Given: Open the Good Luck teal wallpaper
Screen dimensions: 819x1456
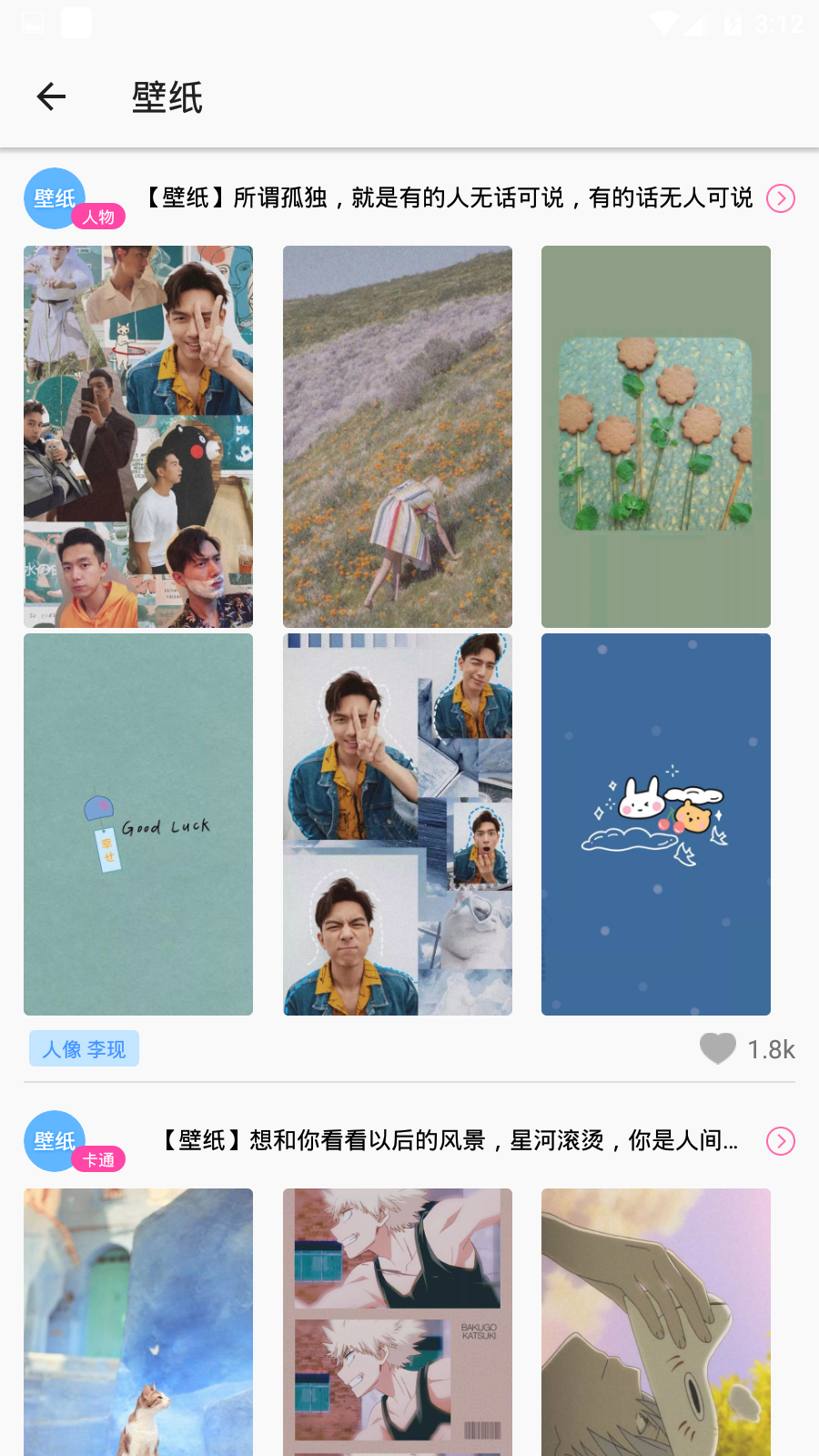Looking at the screenshot, I should pos(138,824).
